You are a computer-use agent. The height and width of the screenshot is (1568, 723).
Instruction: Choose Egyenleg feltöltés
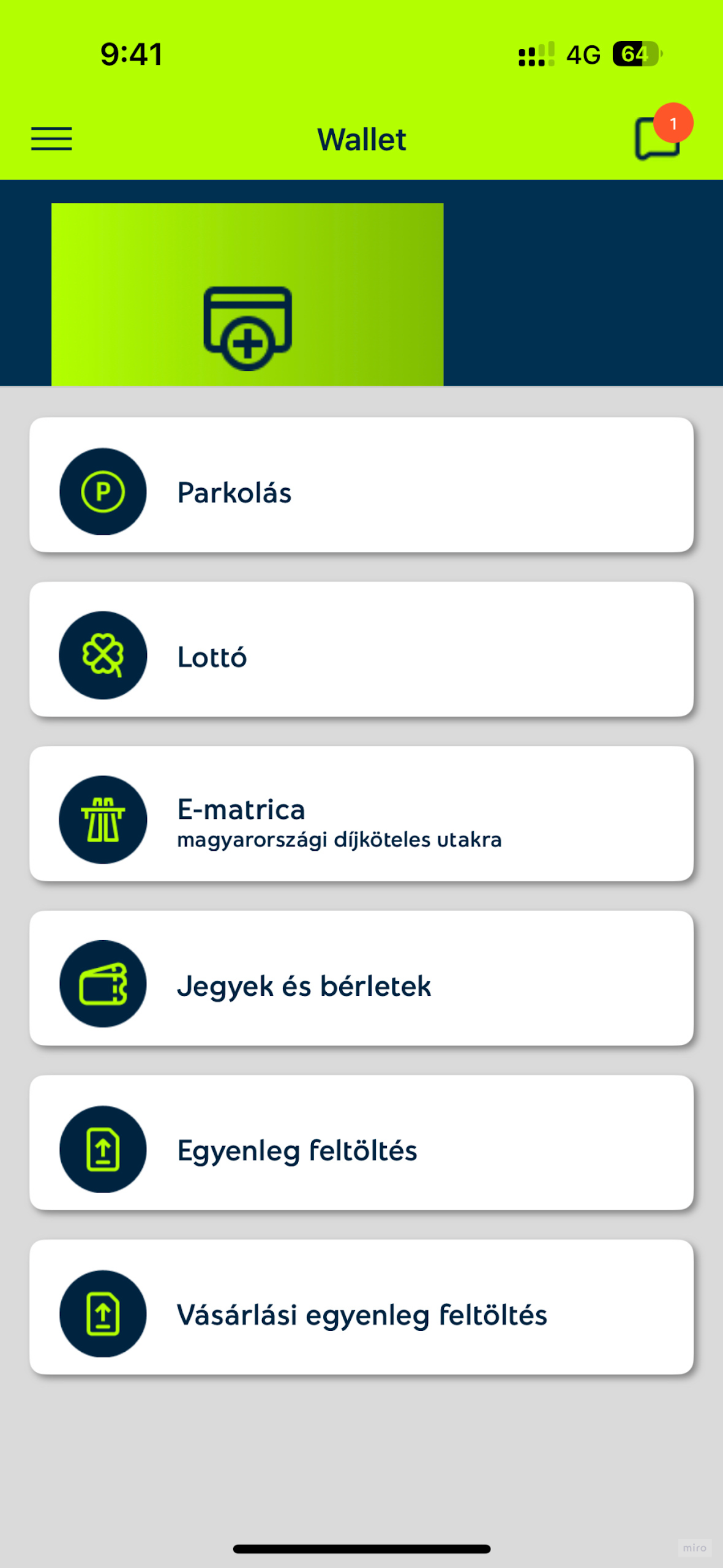click(x=361, y=1143)
